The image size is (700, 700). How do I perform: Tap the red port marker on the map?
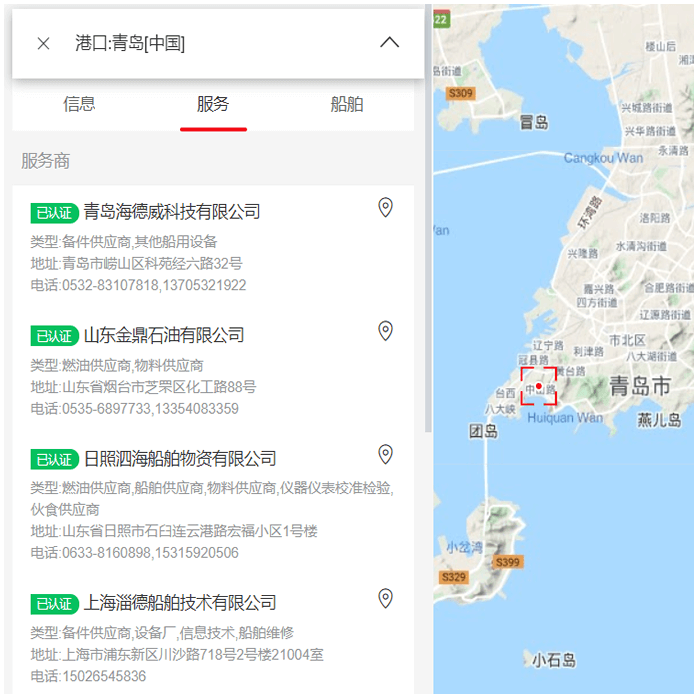pos(539,385)
